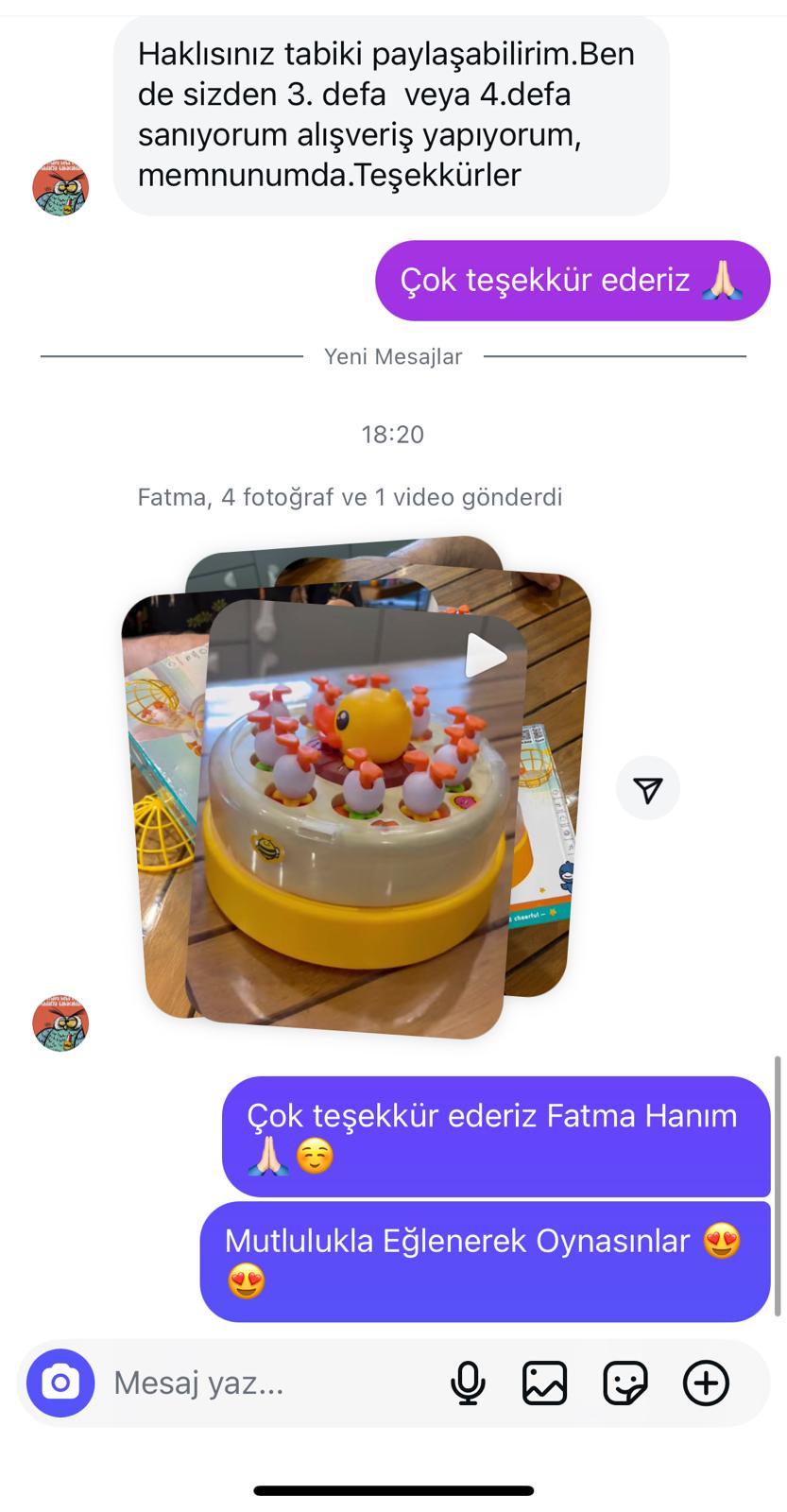Open the sticker picker

click(625, 1383)
